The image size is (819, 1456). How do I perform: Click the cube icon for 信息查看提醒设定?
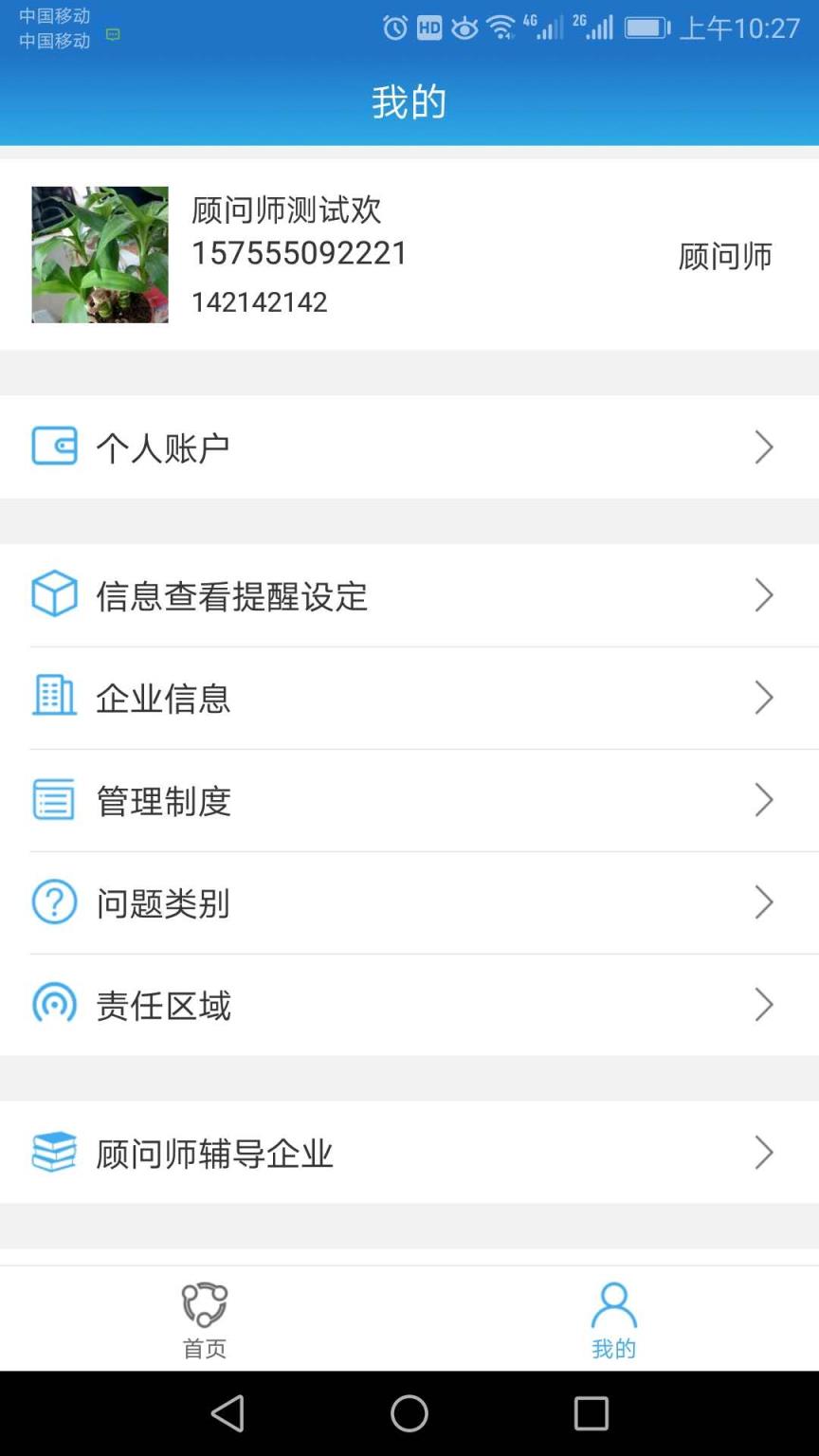click(54, 595)
